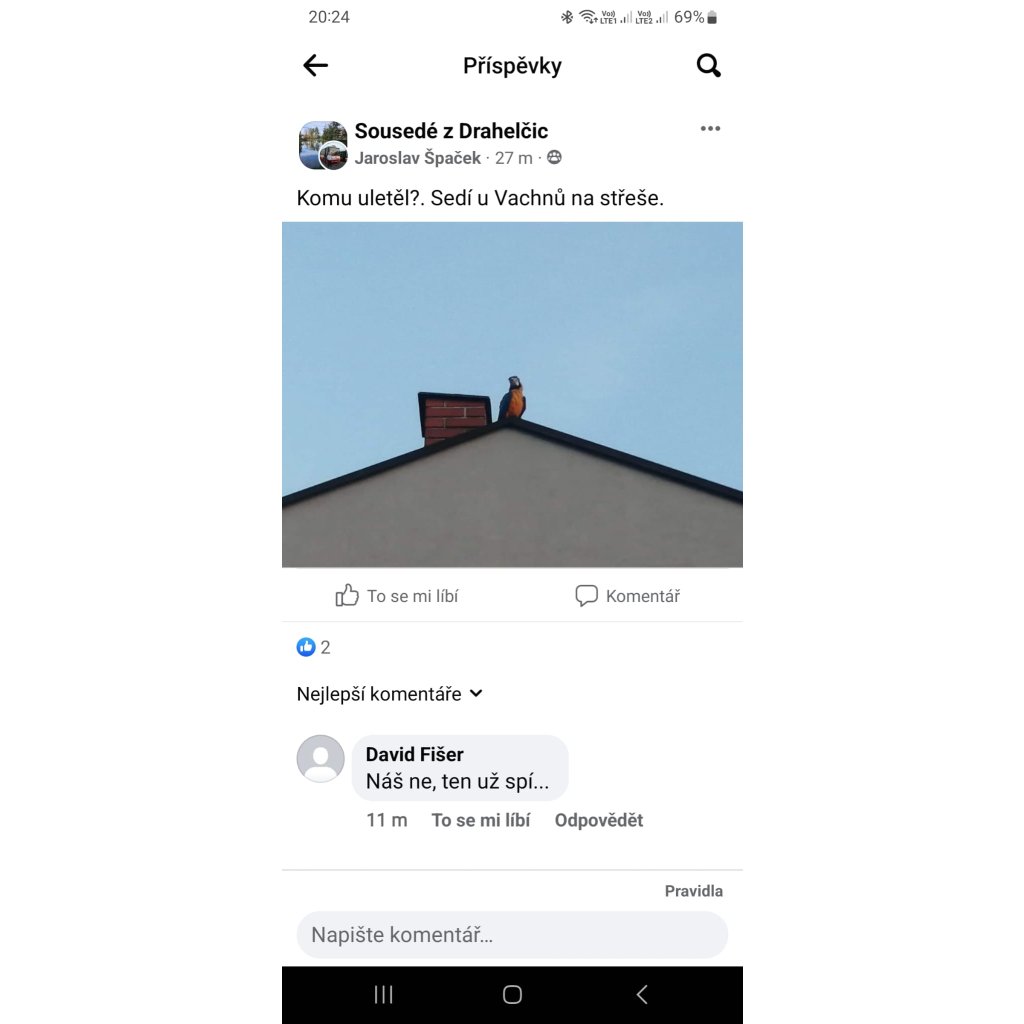
Task: Focus the Napište komentář field
Action: (512, 935)
